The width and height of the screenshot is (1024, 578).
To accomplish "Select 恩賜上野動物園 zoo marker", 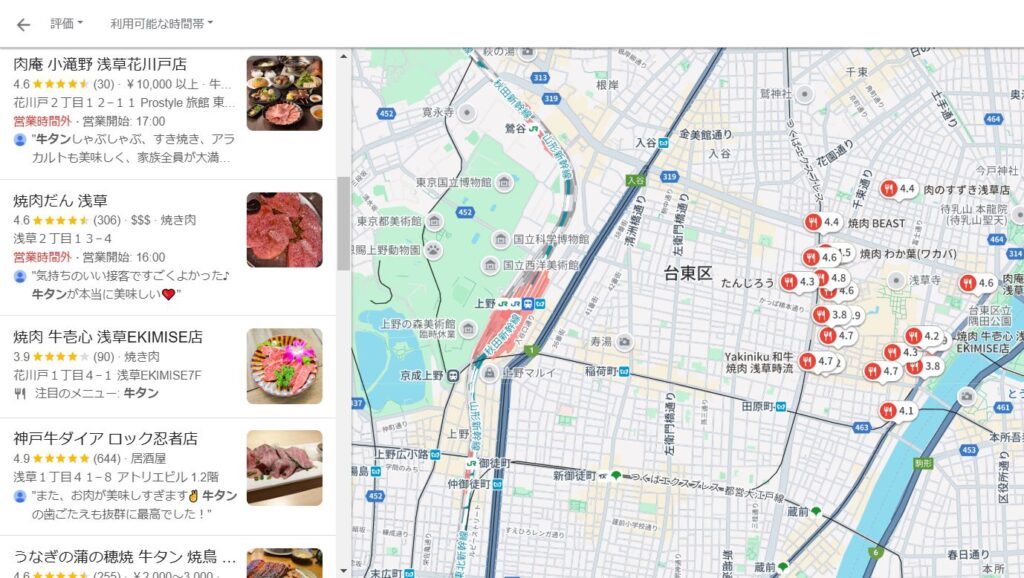I will [435, 249].
